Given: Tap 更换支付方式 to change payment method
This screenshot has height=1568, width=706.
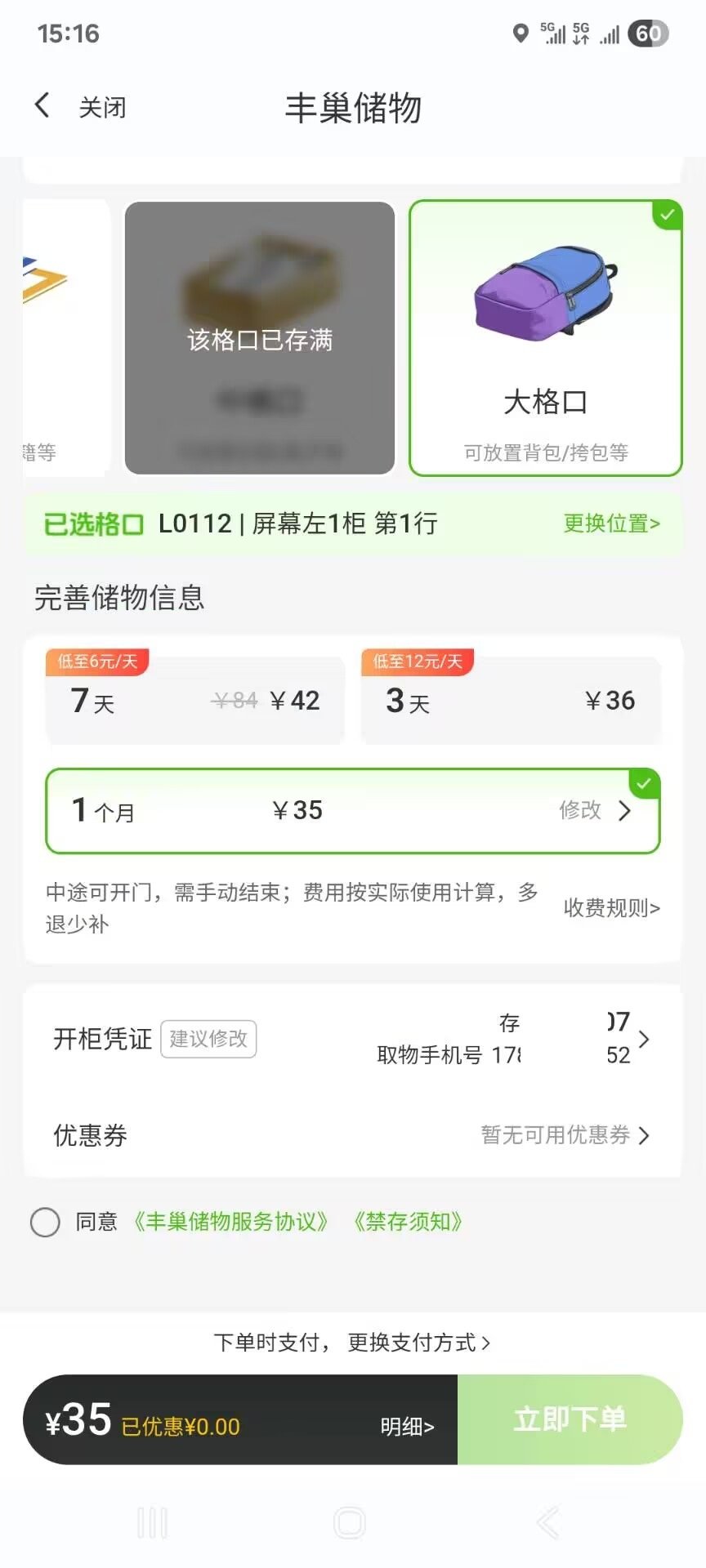Looking at the screenshot, I should point(418,1343).
